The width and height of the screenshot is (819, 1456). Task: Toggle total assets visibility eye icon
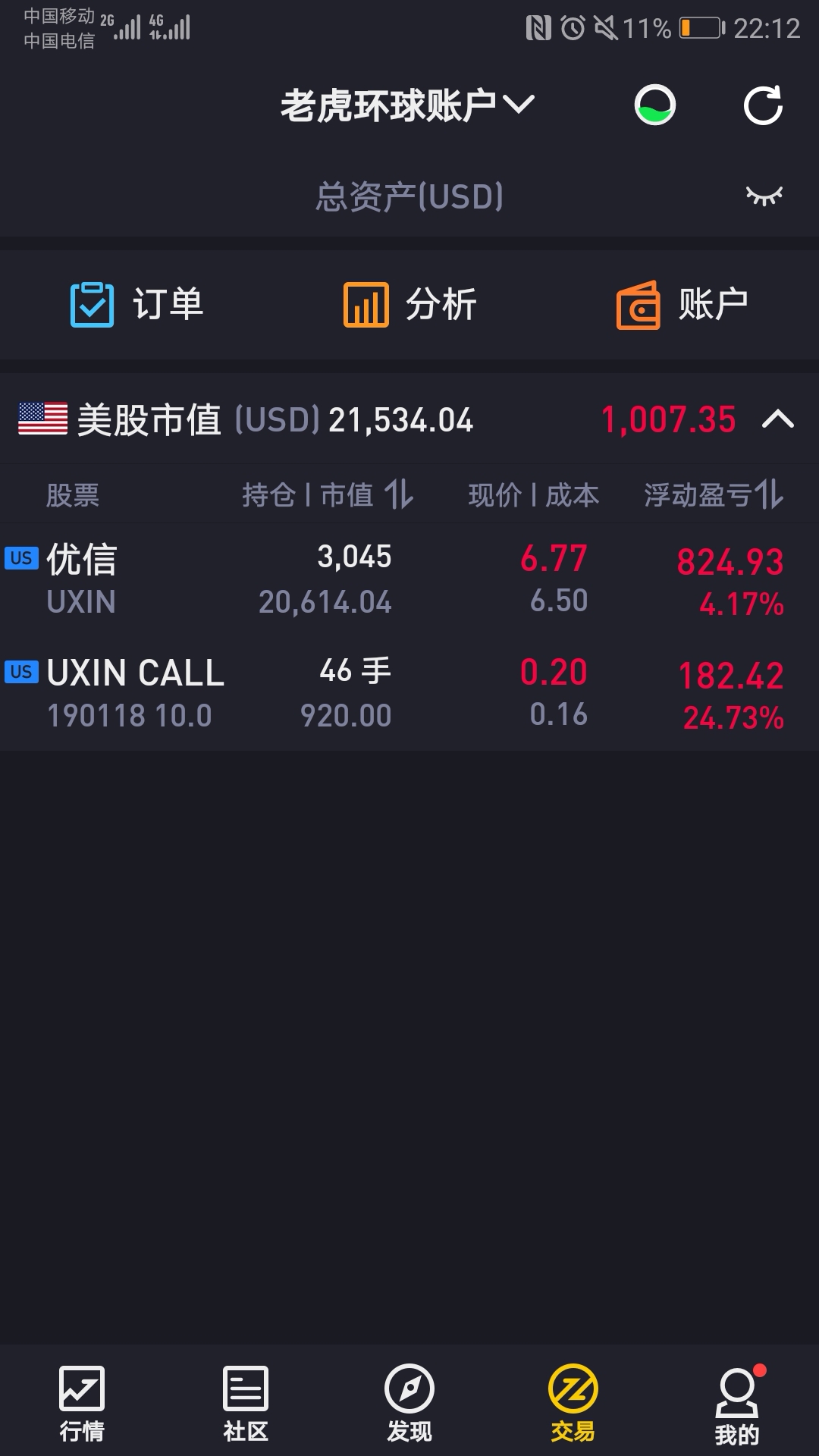pos(764,196)
